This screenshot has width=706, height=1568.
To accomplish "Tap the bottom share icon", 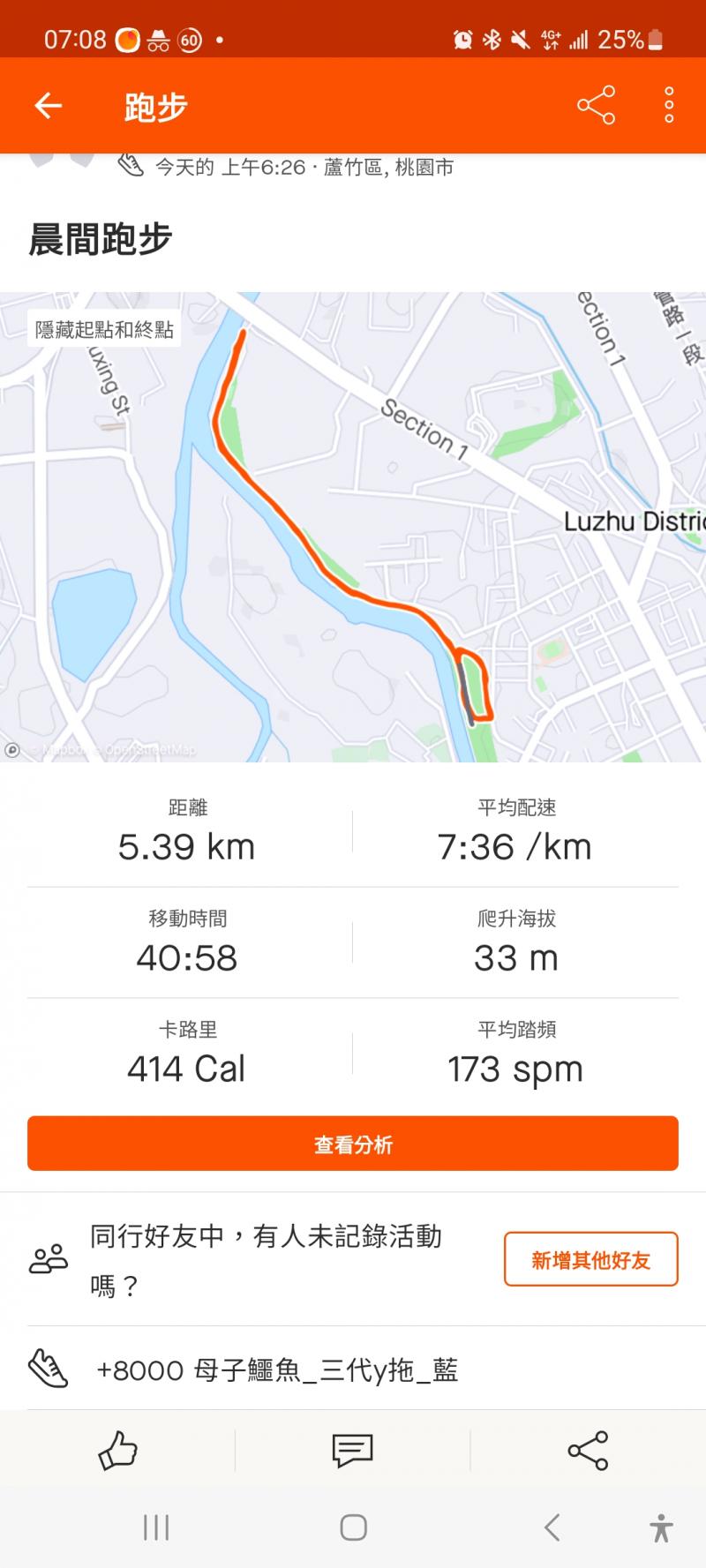I will click(588, 1451).
